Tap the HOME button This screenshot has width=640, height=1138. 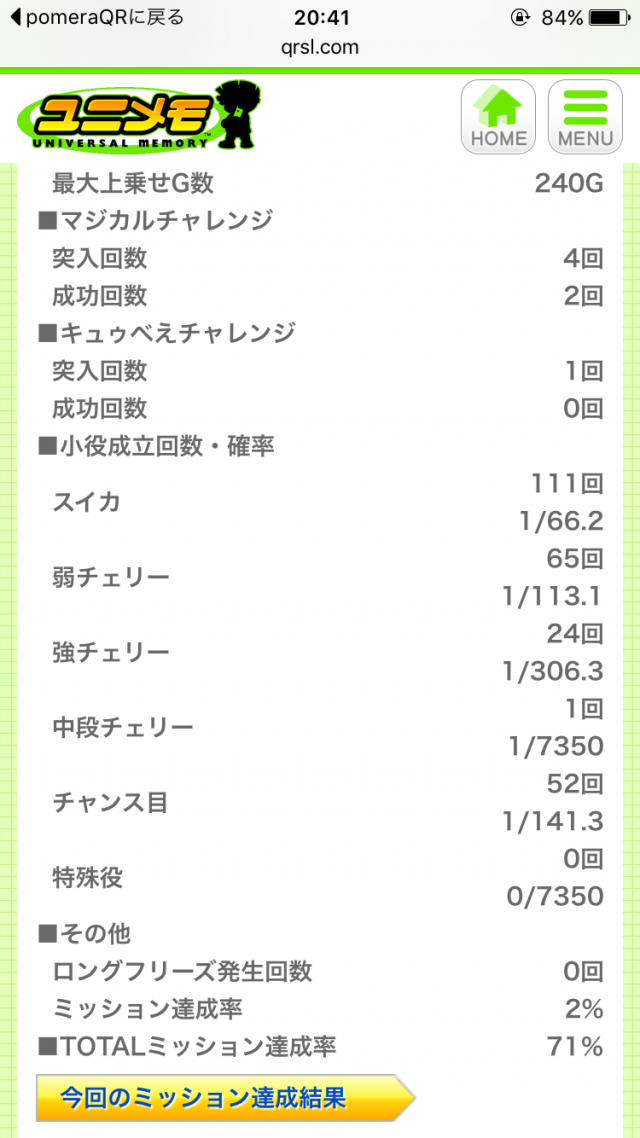click(x=498, y=117)
